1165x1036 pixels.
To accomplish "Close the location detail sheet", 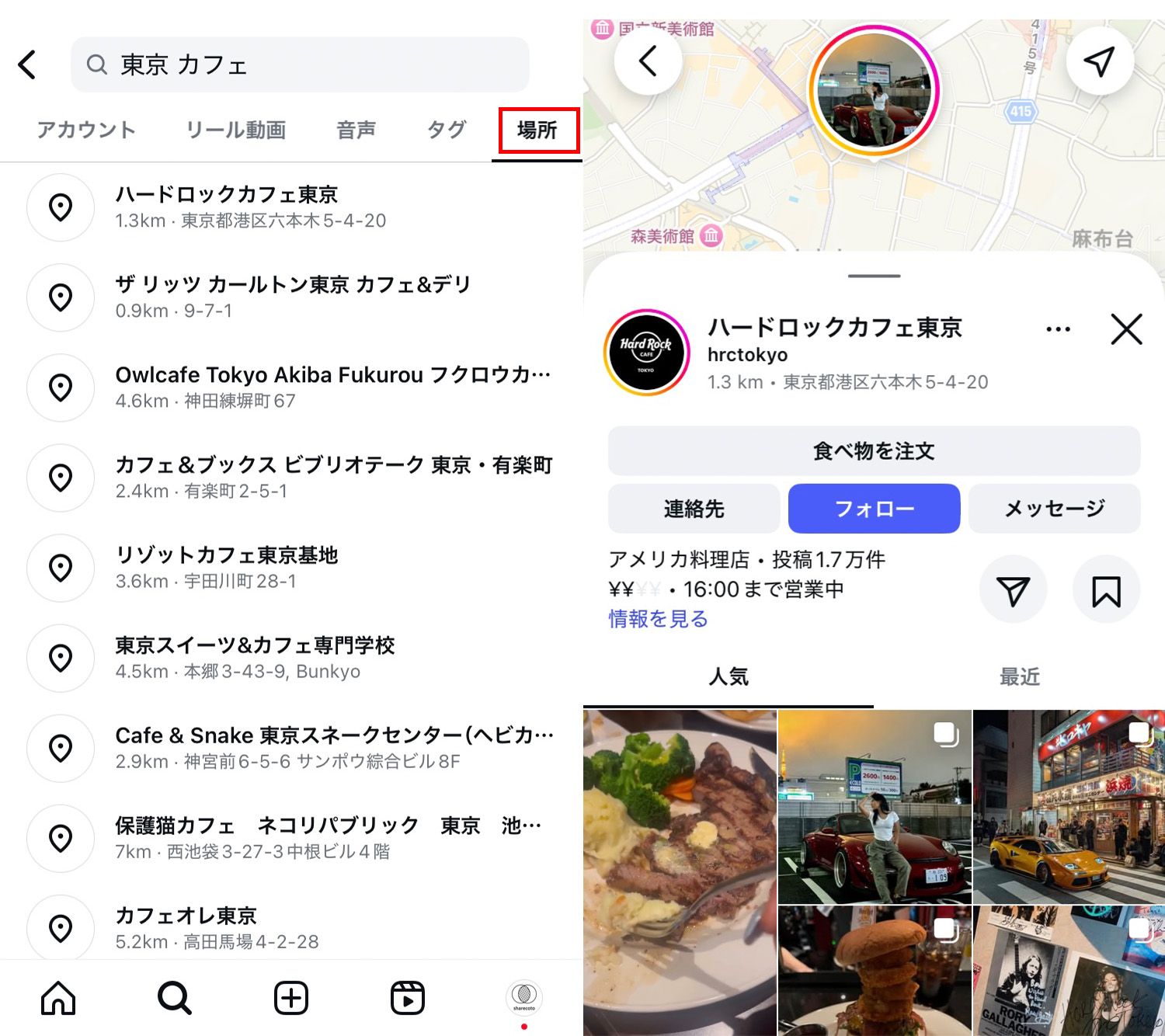I will (x=1126, y=329).
